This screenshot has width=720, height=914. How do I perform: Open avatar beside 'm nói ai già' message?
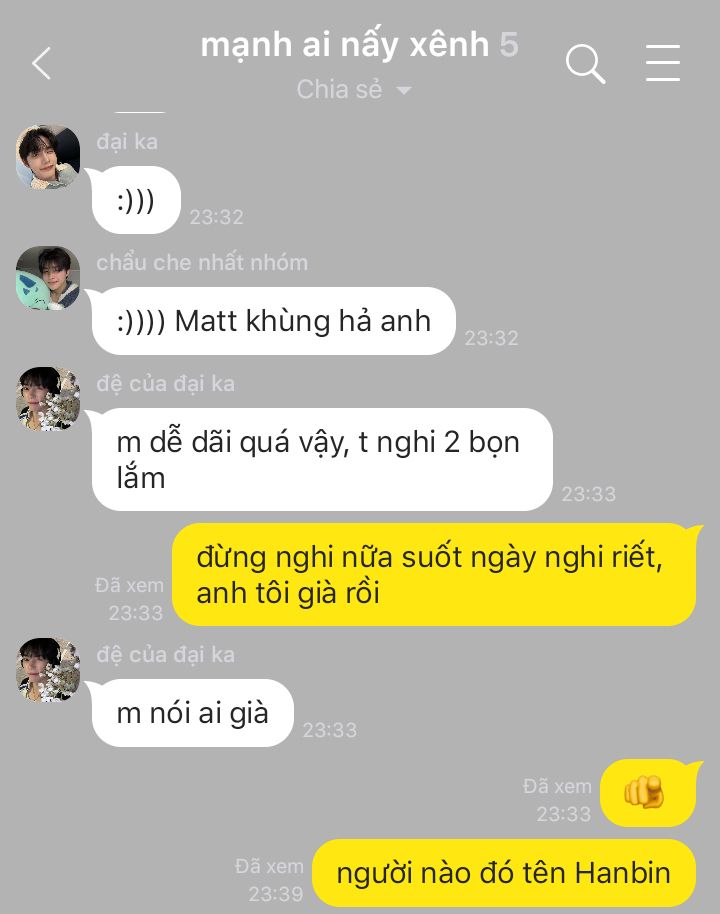(48, 669)
